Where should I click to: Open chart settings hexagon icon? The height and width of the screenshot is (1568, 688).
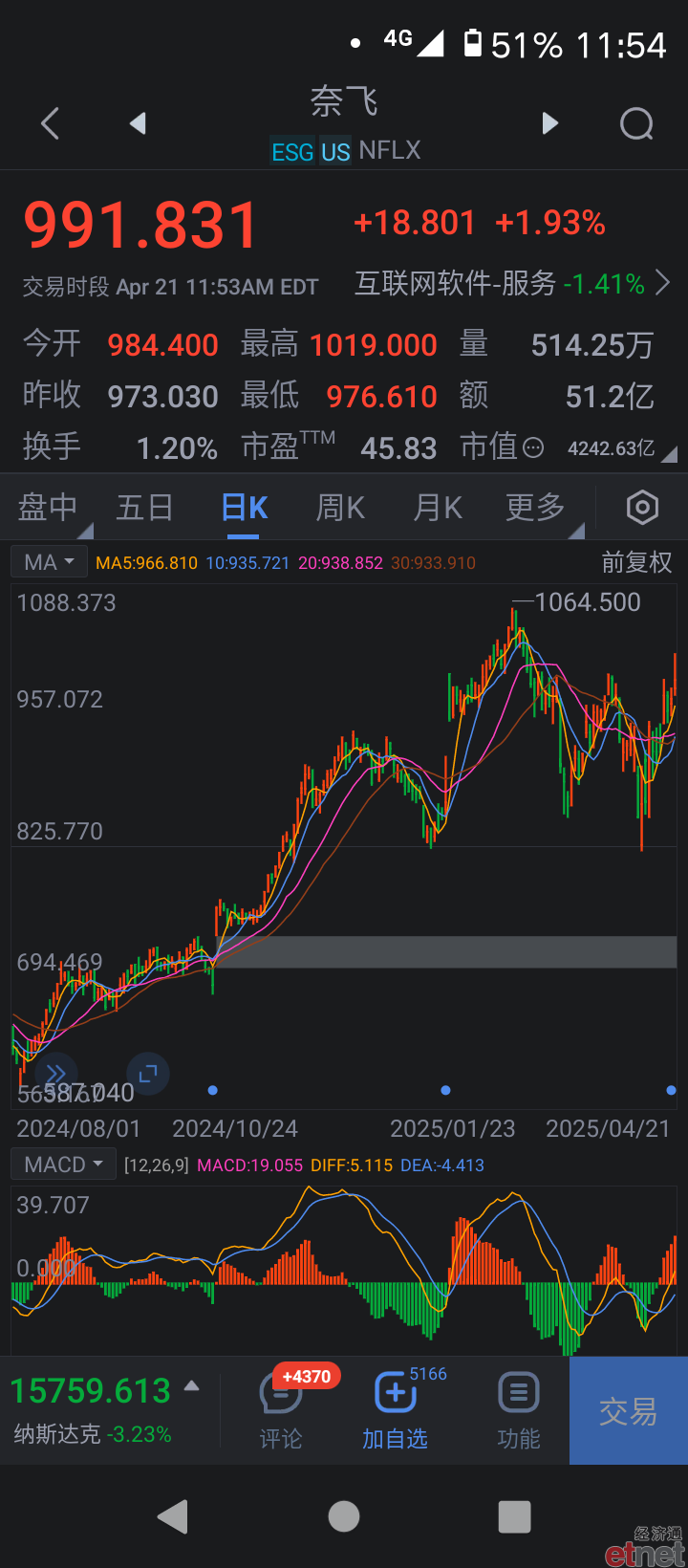(x=642, y=508)
